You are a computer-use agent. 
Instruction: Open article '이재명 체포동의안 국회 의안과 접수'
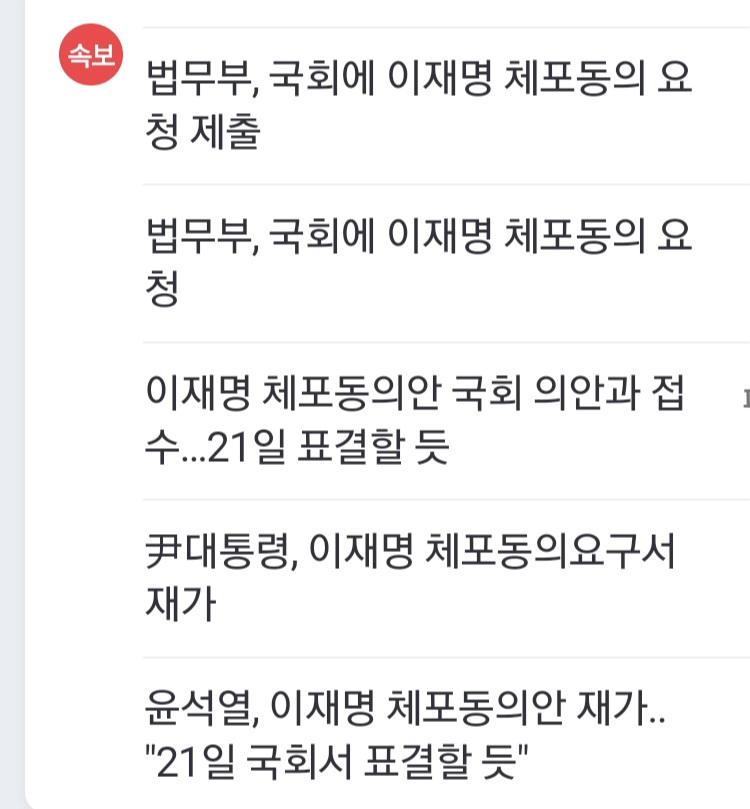pyautogui.click(x=415, y=421)
